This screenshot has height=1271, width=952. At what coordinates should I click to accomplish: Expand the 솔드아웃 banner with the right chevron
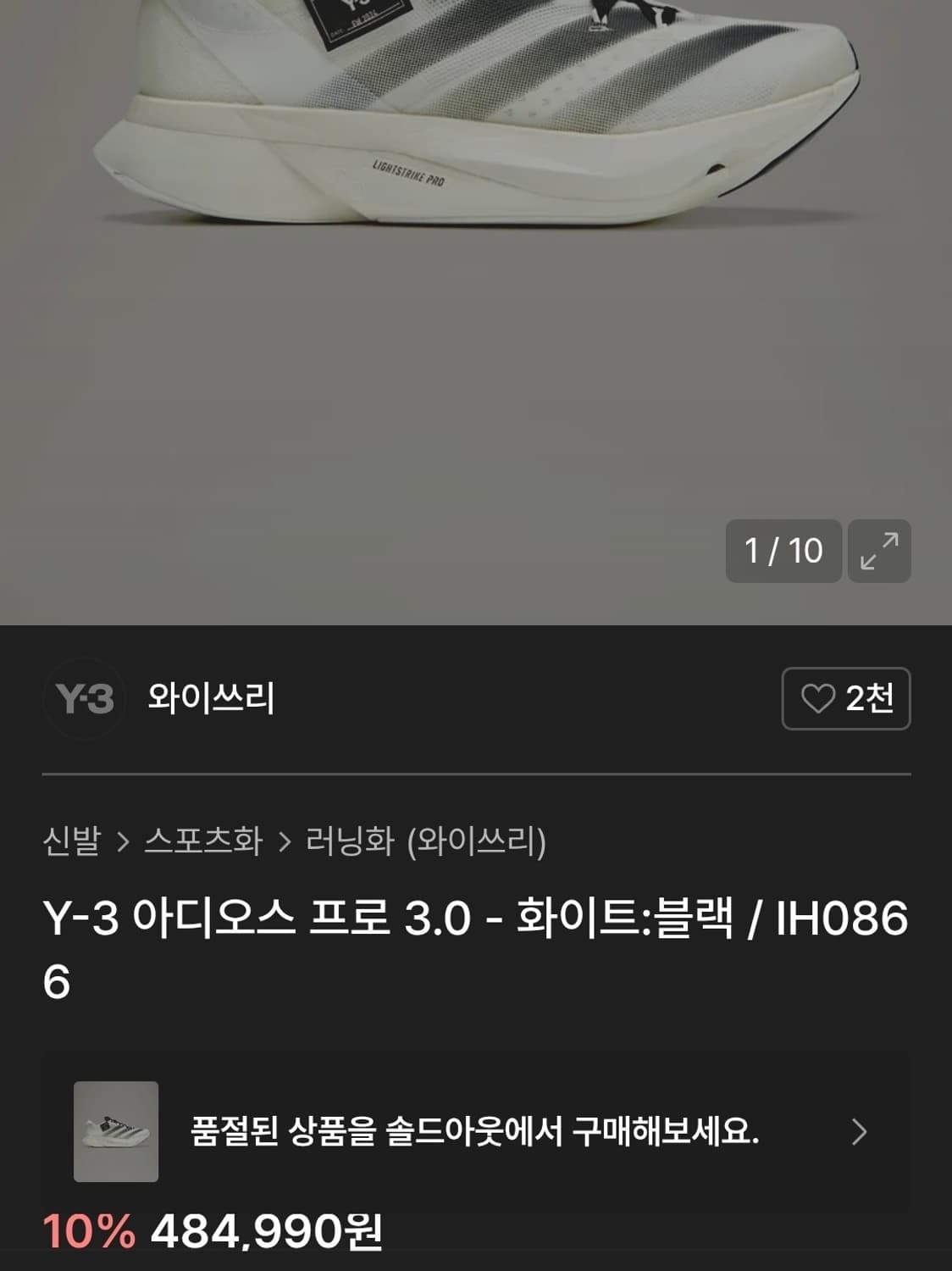861,1131
